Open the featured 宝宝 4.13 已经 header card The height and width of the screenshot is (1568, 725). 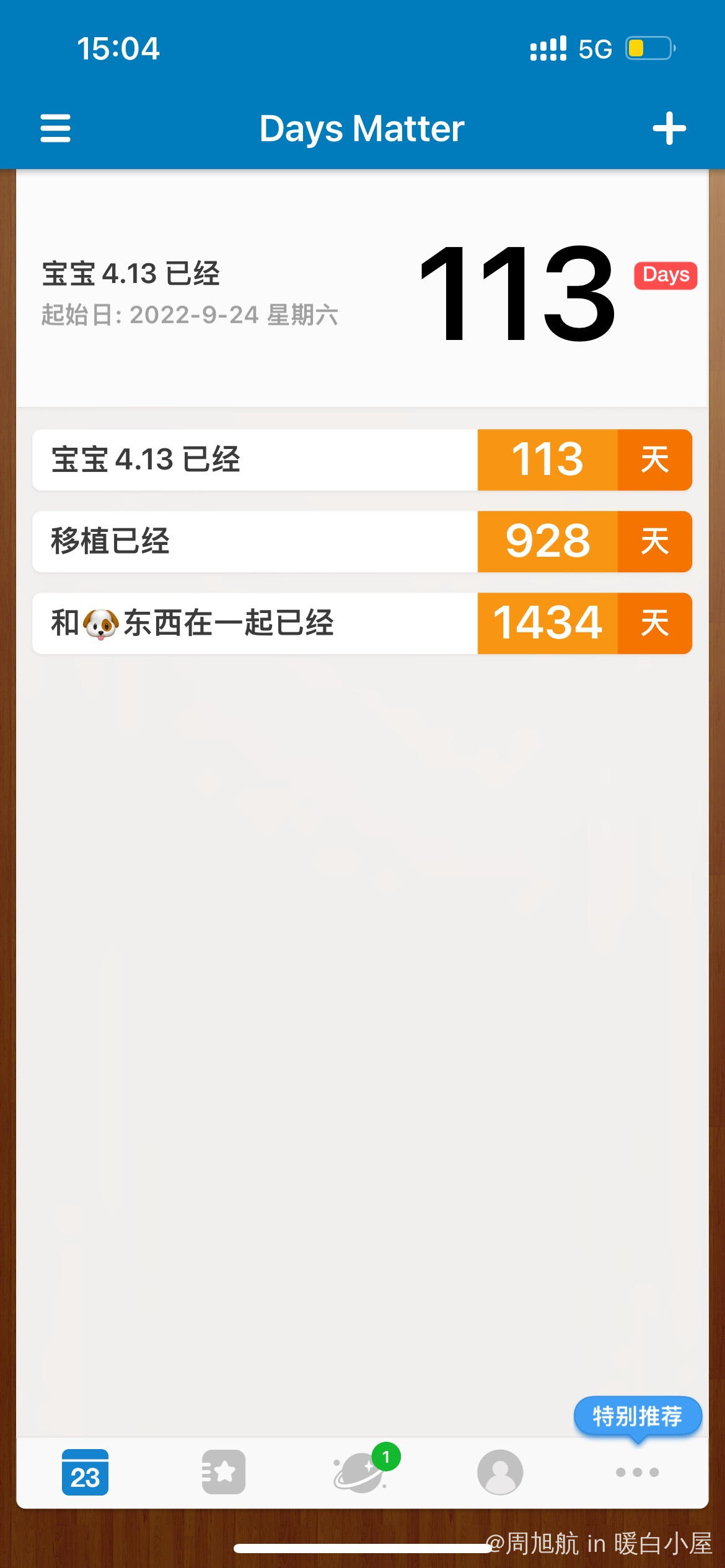pyautogui.click(x=362, y=289)
